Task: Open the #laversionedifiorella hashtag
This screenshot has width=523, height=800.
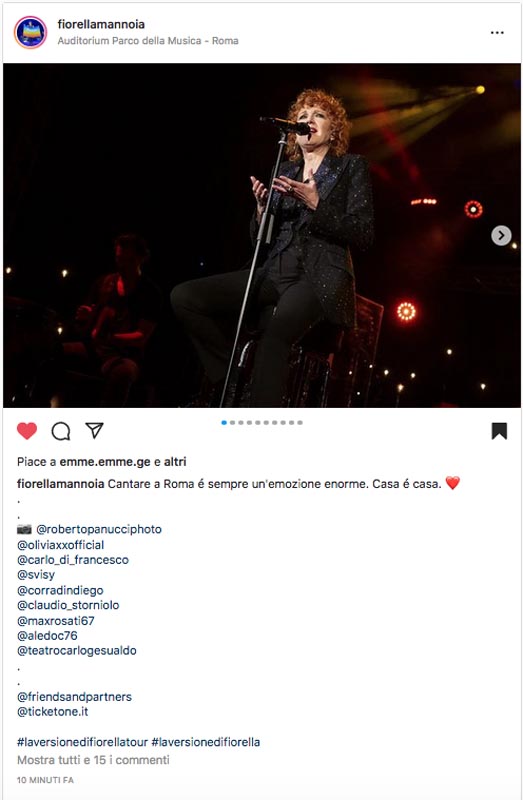Action: pos(206,742)
